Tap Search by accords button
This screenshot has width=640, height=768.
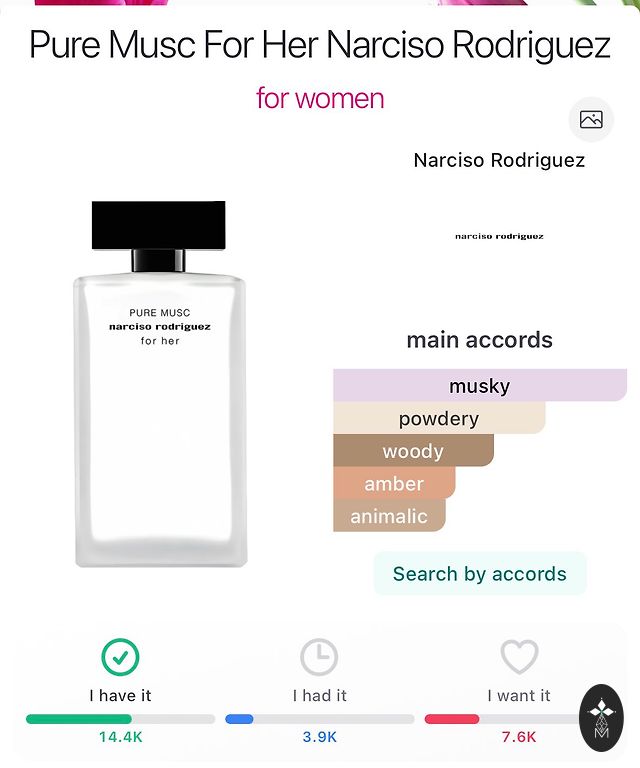(480, 574)
